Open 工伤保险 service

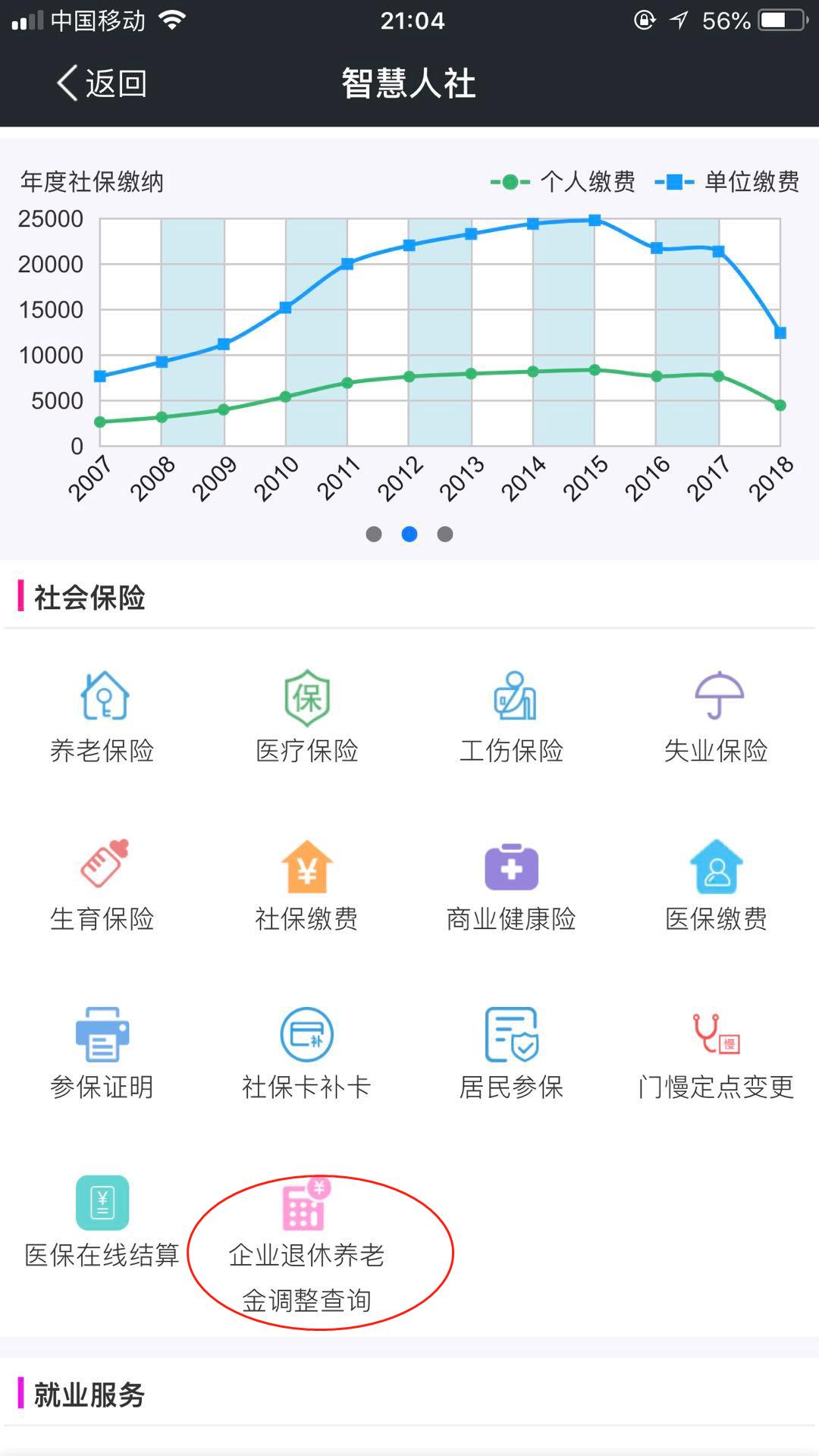point(512,717)
